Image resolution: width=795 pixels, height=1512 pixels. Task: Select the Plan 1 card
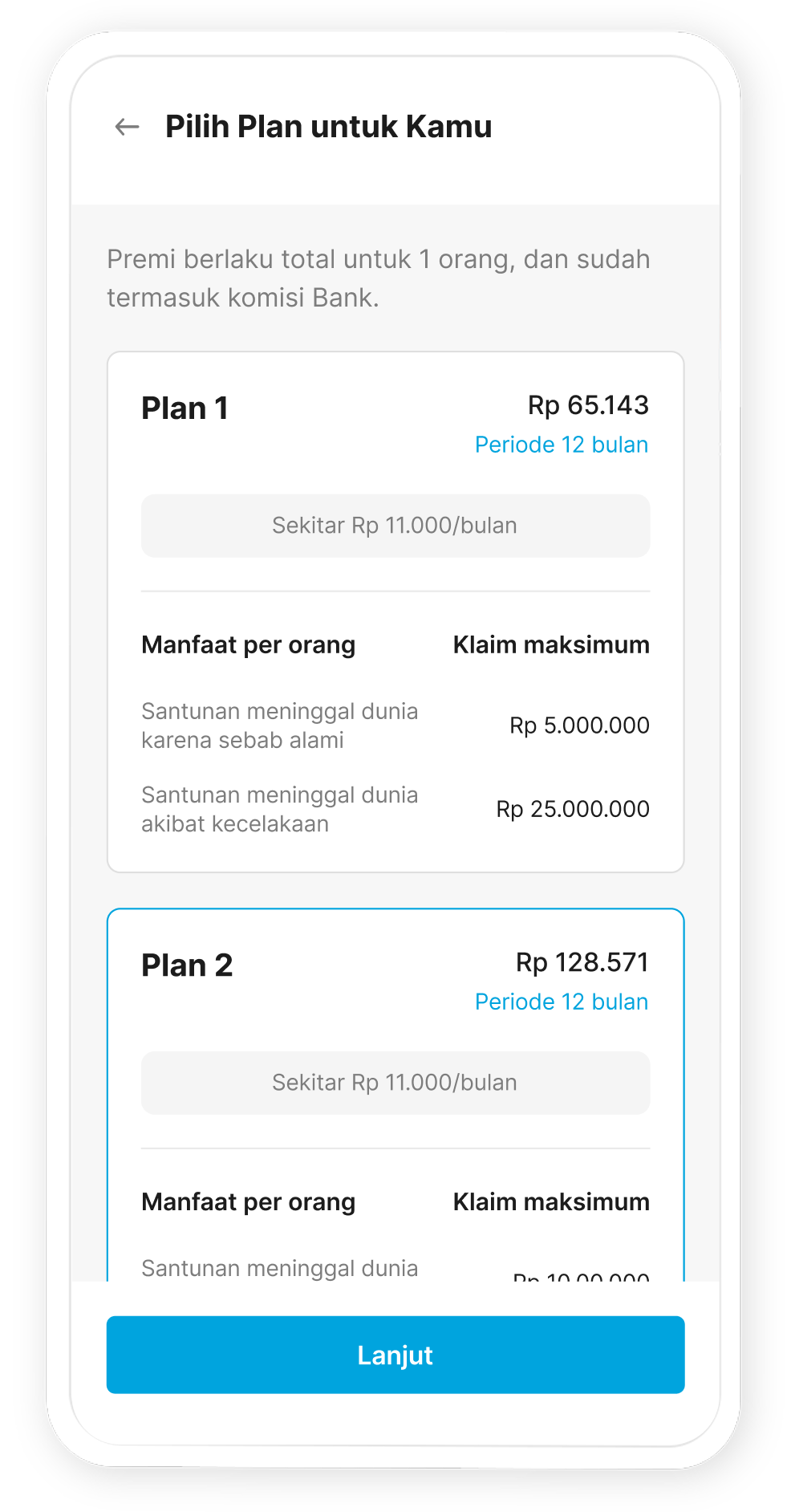[x=395, y=610]
